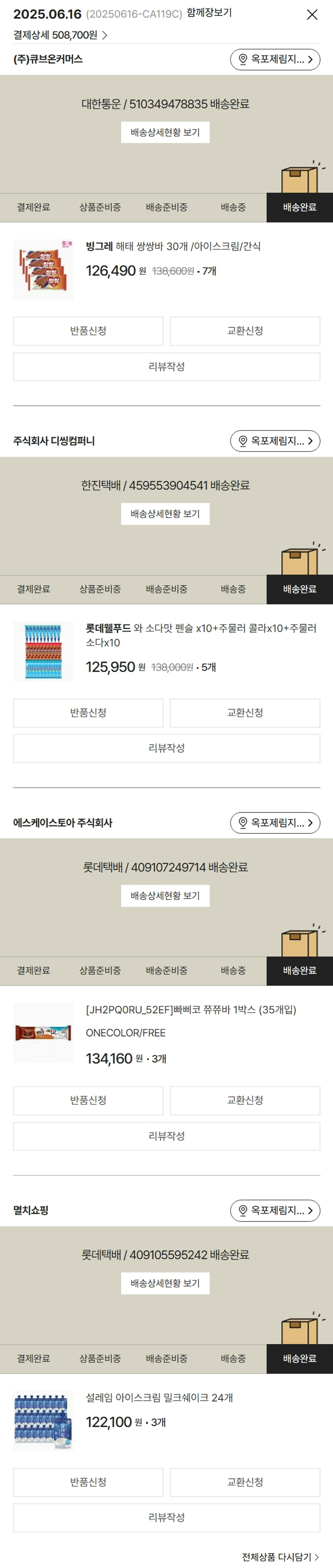Viewport: 333px width, 1568px height.
Task: Write review for 빠삐코 쮸쮸바
Action: (x=166, y=1136)
